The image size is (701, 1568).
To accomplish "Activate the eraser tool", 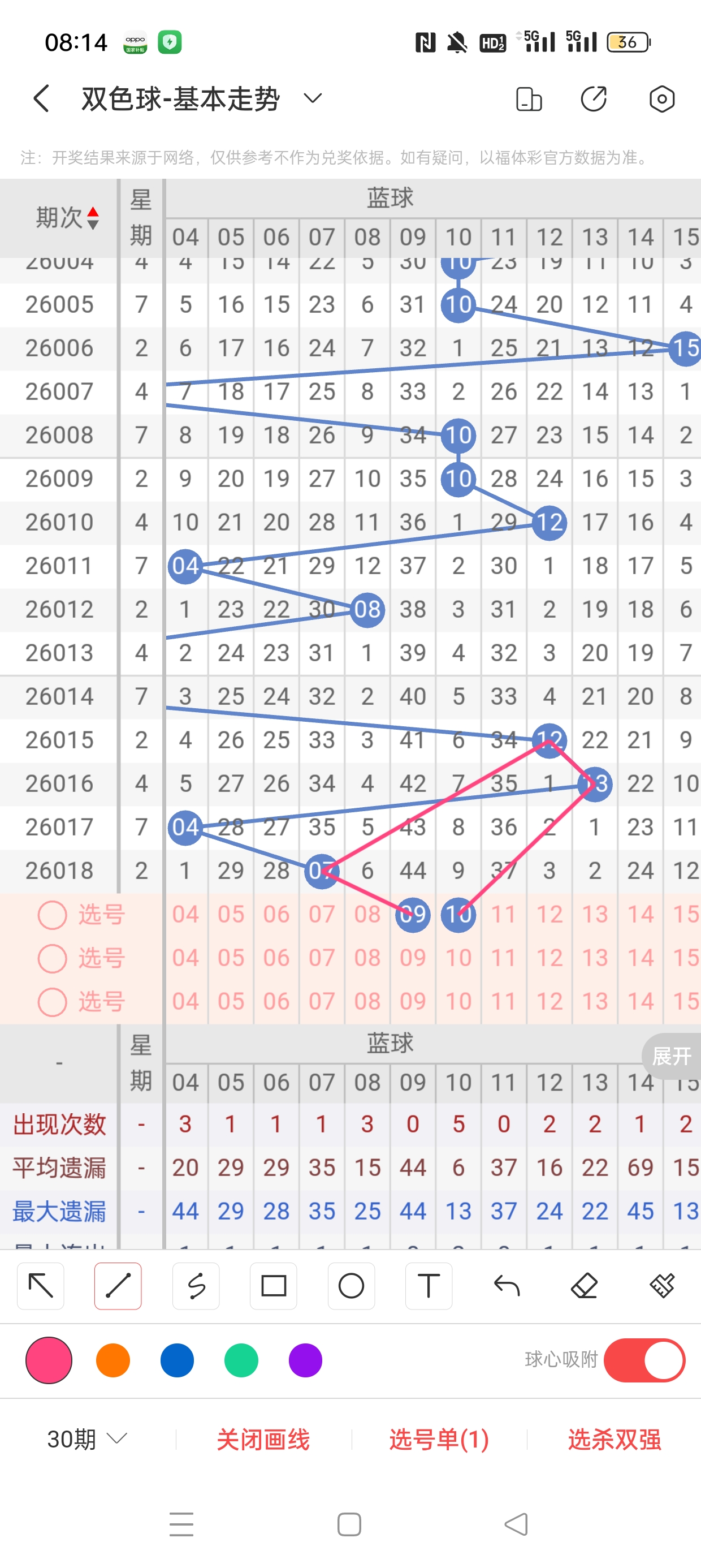I will (x=584, y=1286).
